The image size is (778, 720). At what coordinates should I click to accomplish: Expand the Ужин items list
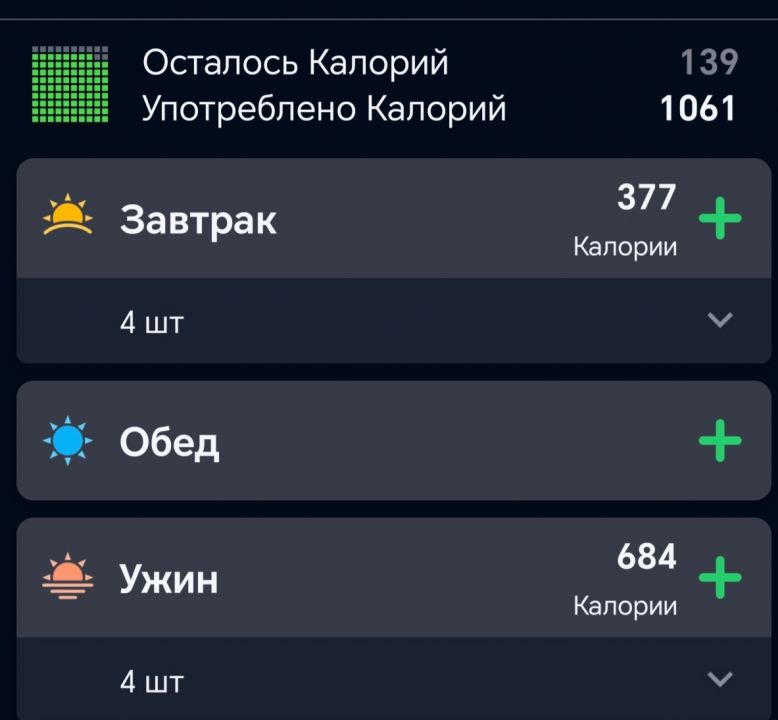[720, 679]
